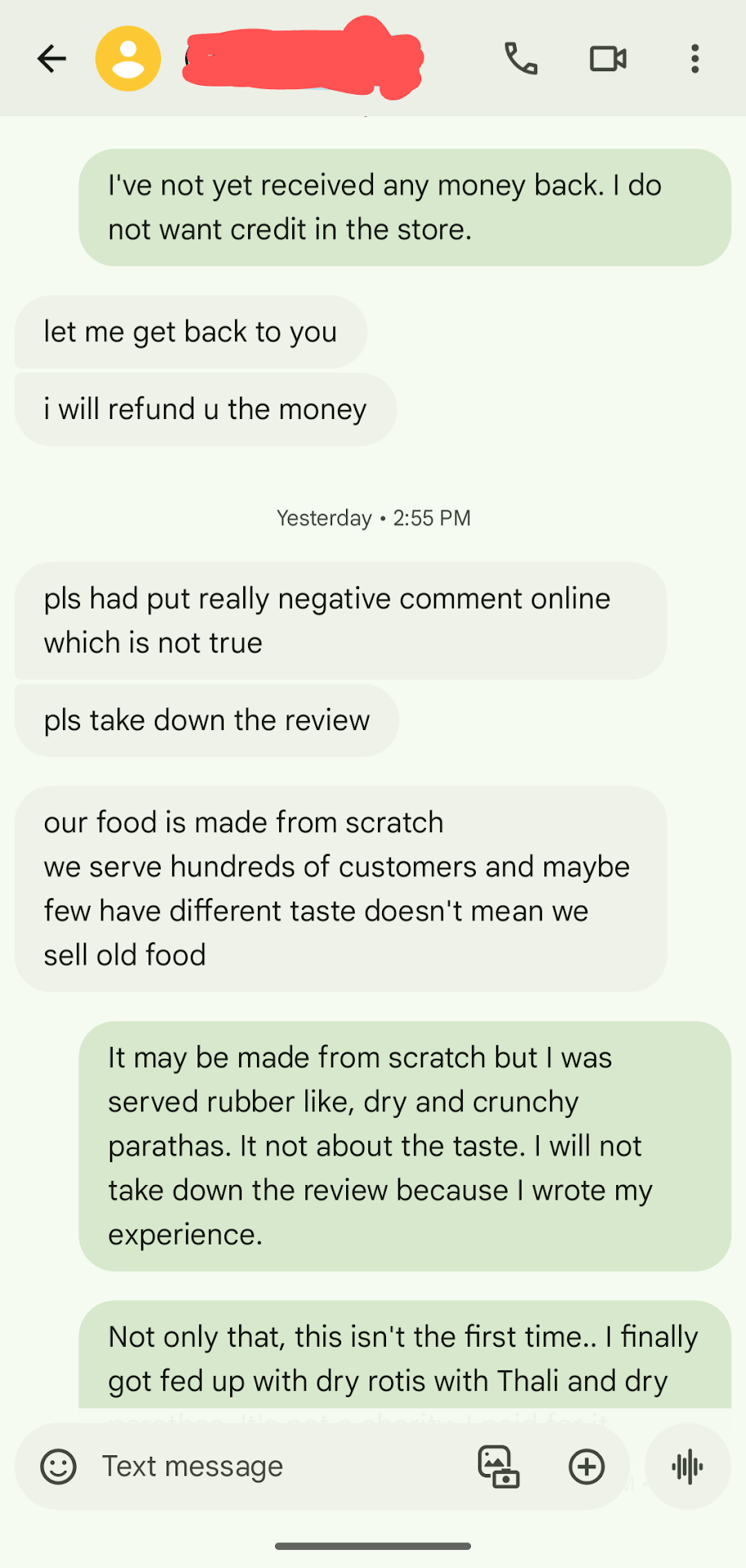Focus the Text message field

tap(278, 1467)
